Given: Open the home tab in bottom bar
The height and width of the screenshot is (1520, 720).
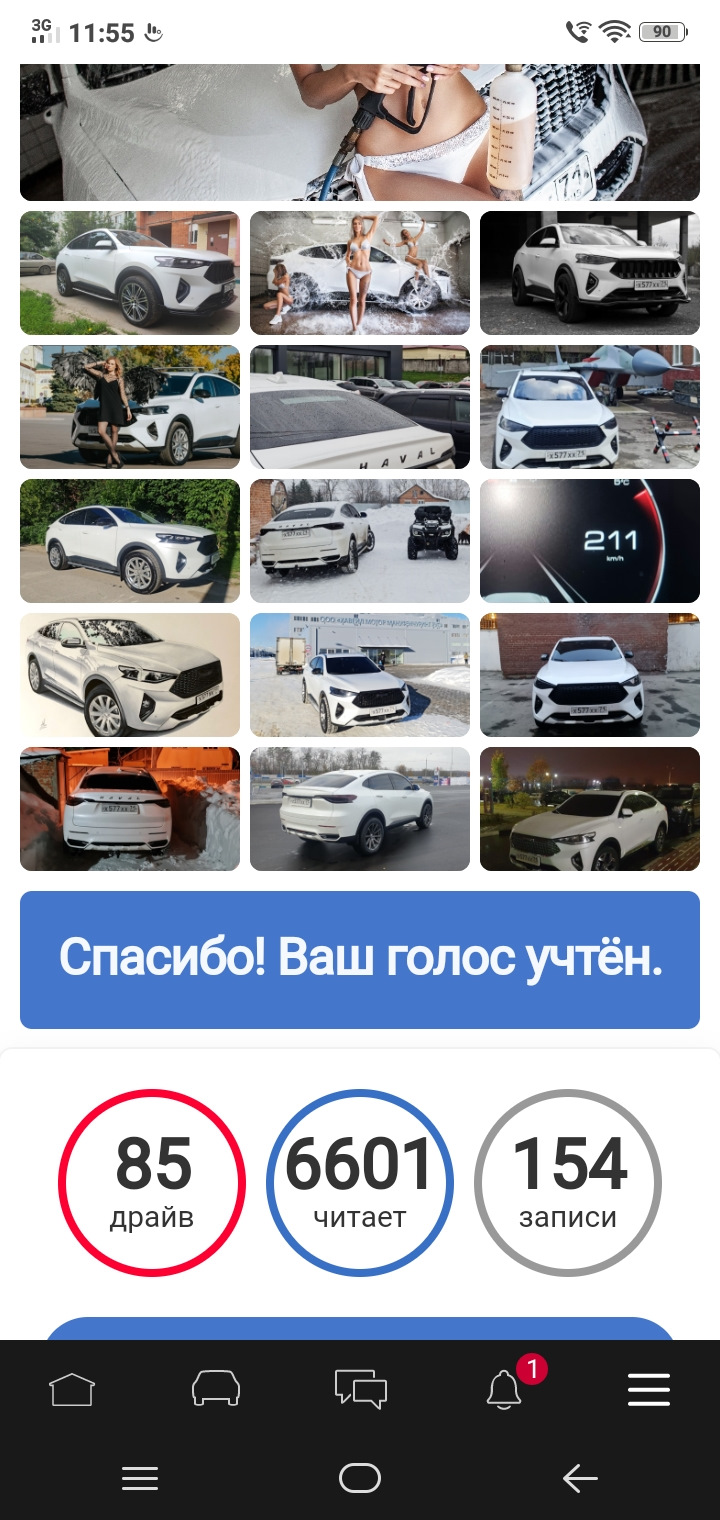Looking at the screenshot, I should click(72, 1389).
